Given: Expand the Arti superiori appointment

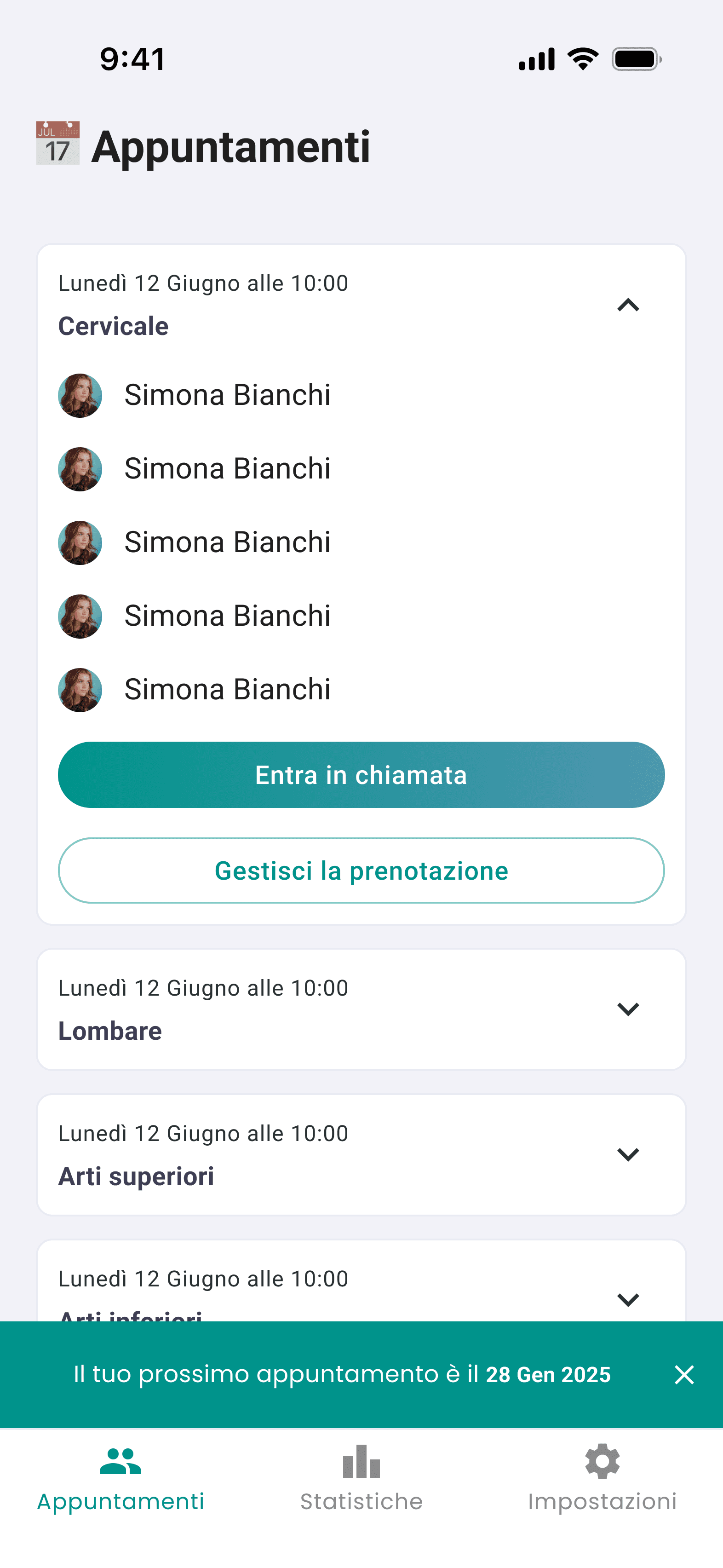Looking at the screenshot, I should point(627,1154).
